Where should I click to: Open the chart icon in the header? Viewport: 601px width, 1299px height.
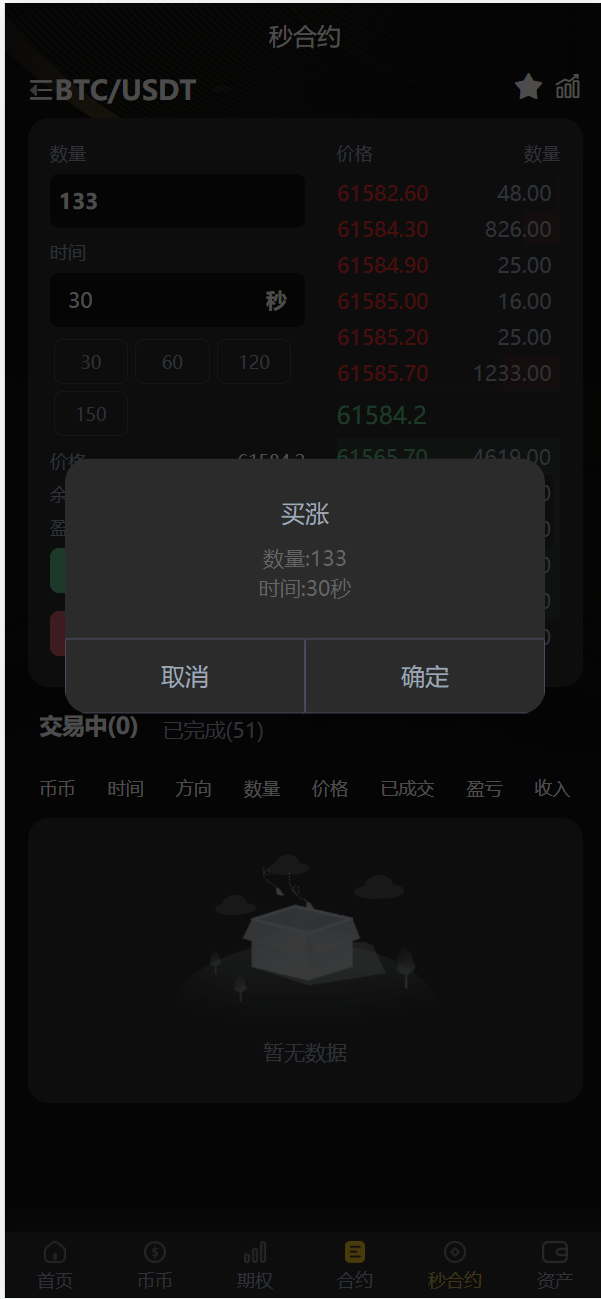(x=568, y=87)
